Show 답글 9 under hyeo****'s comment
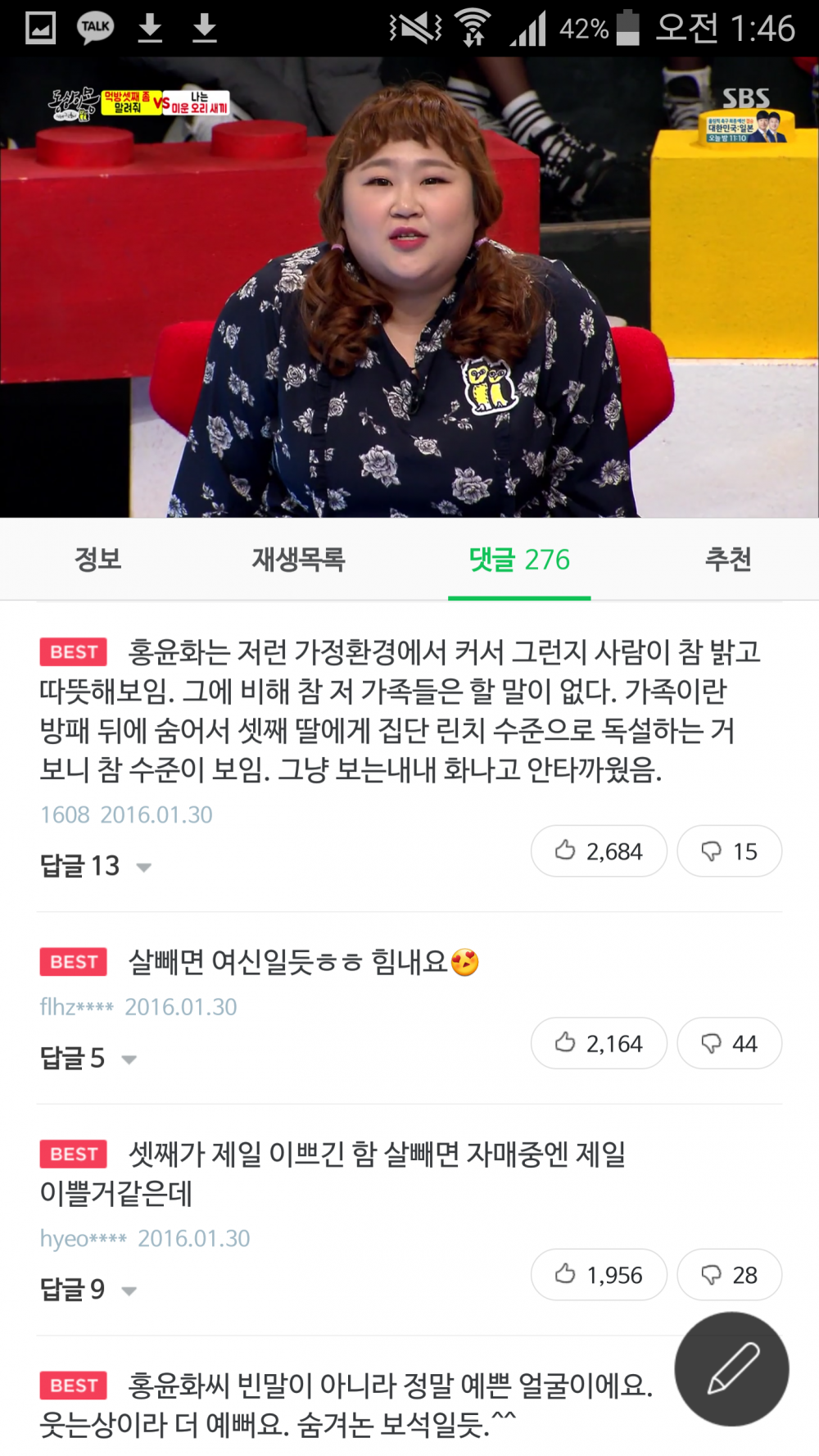The height and width of the screenshot is (1456, 819). 88,1290
